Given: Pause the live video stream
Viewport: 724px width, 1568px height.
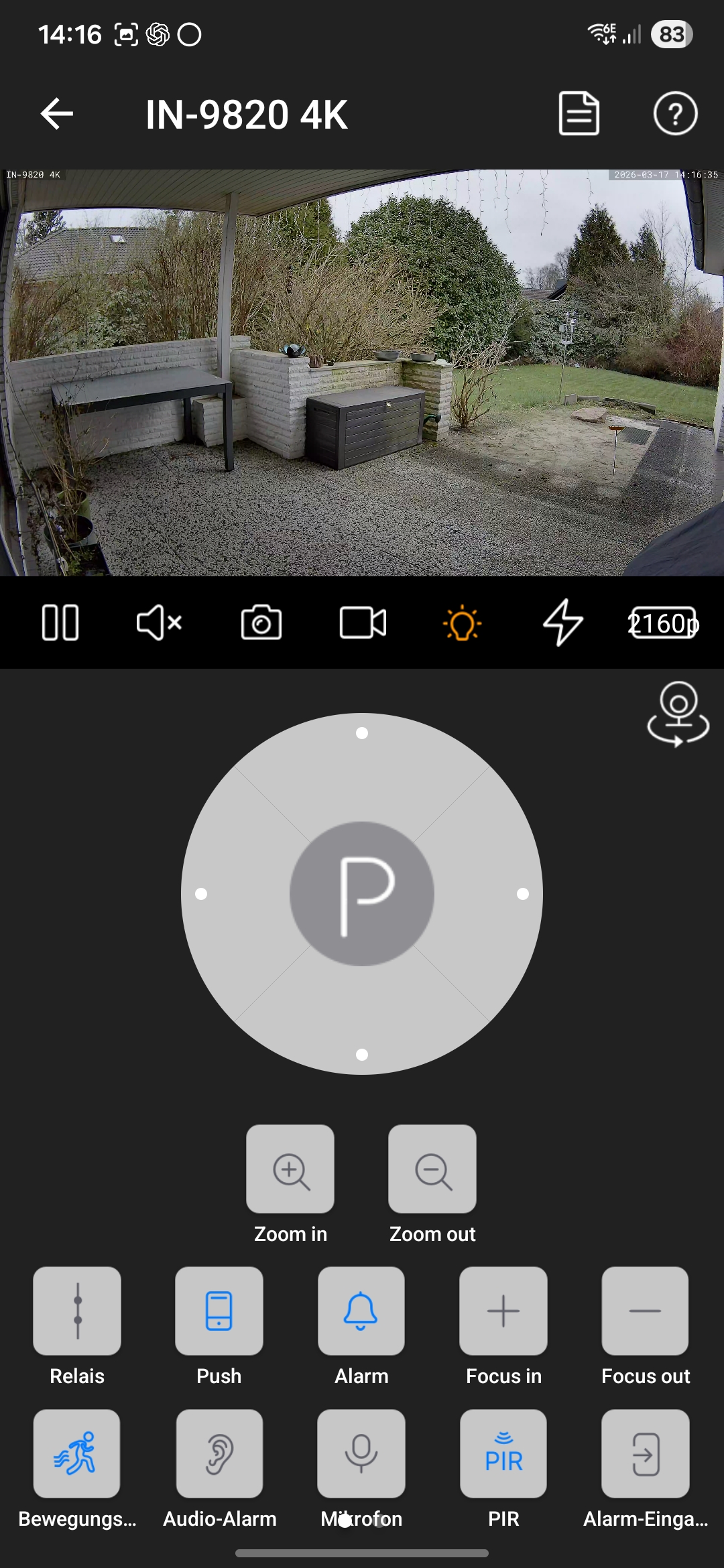Looking at the screenshot, I should [60, 623].
